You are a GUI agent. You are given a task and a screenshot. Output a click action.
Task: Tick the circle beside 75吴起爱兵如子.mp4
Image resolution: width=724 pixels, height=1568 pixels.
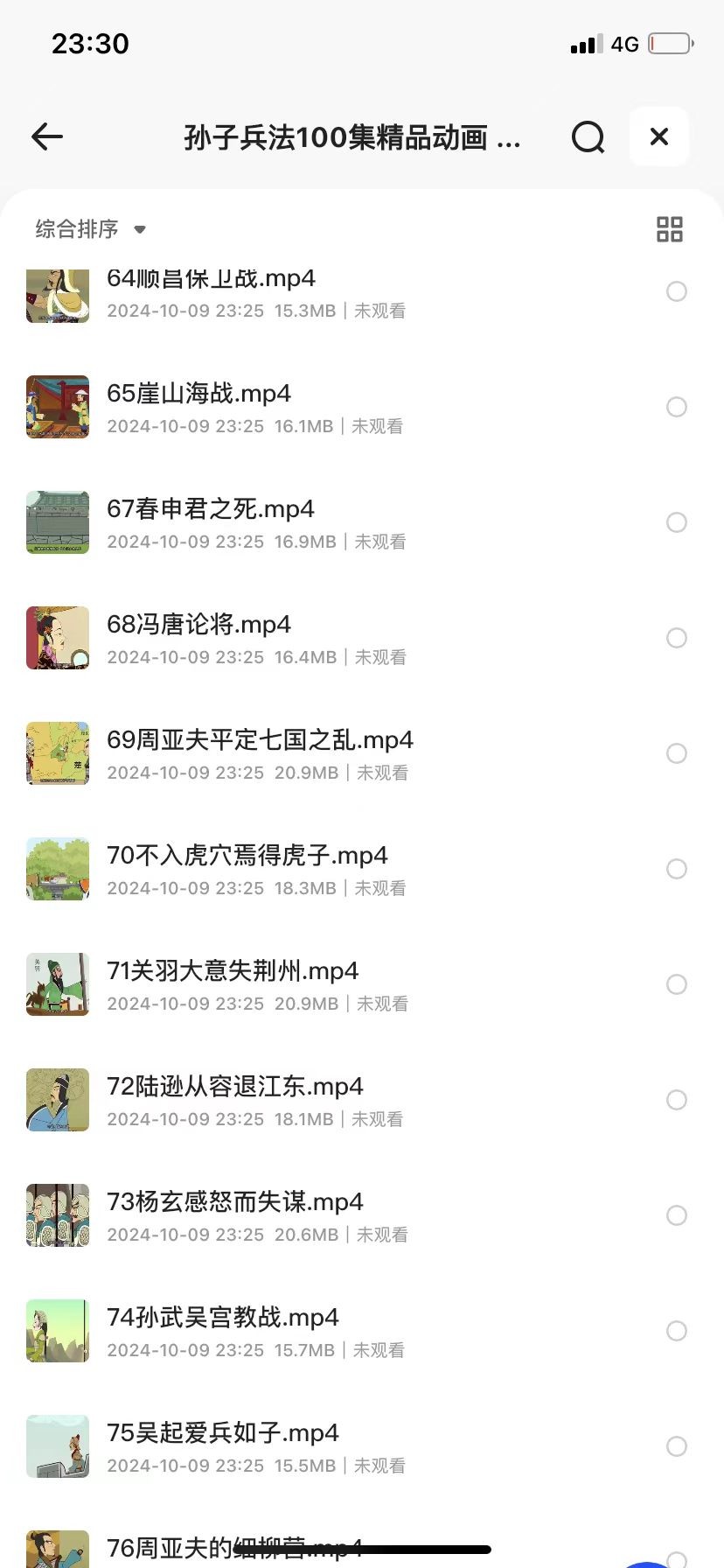pyautogui.click(x=677, y=1446)
